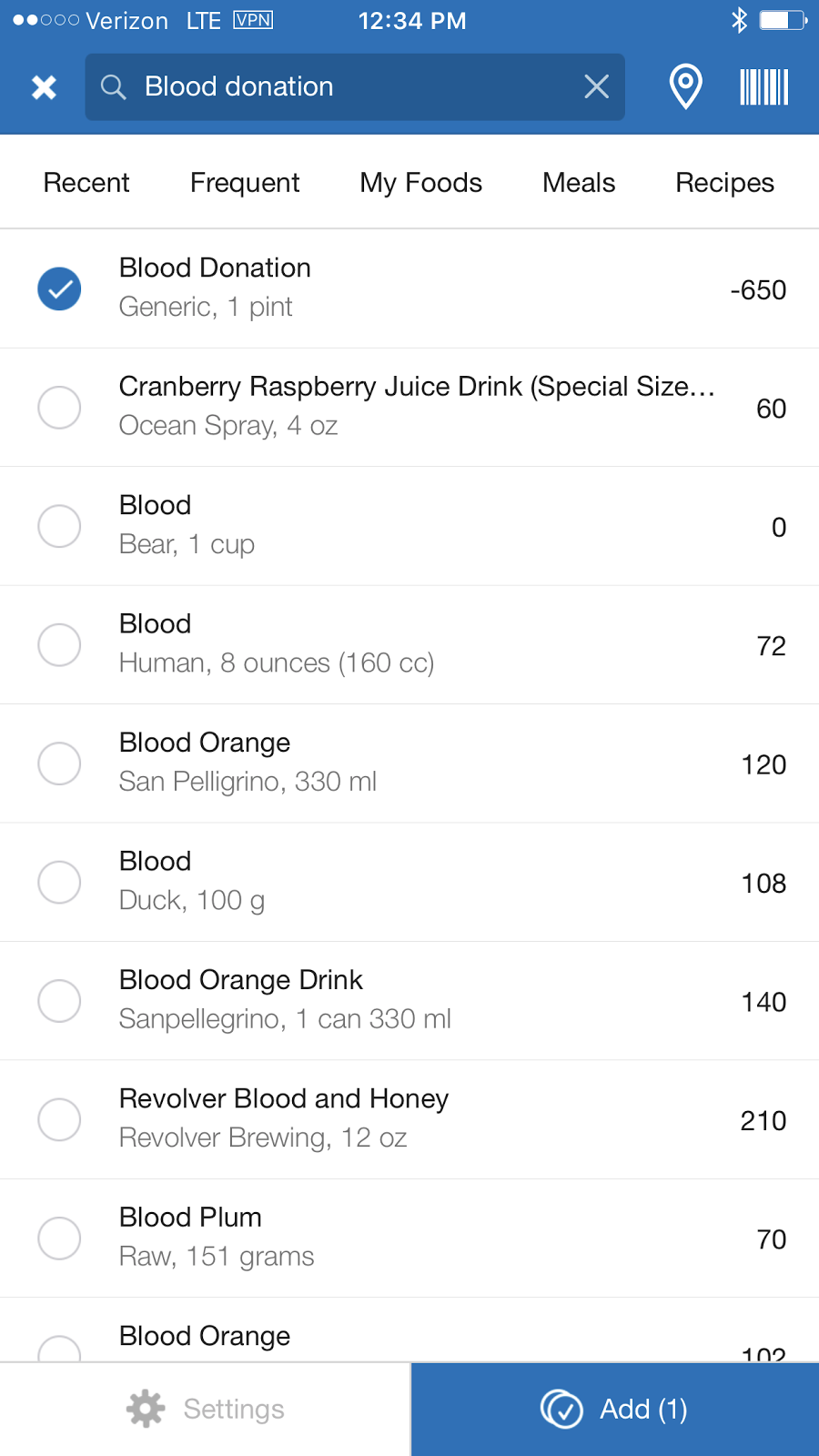Switch to the My Foods tab
This screenshot has width=819, height=1456.
click(x=420, y=183)
